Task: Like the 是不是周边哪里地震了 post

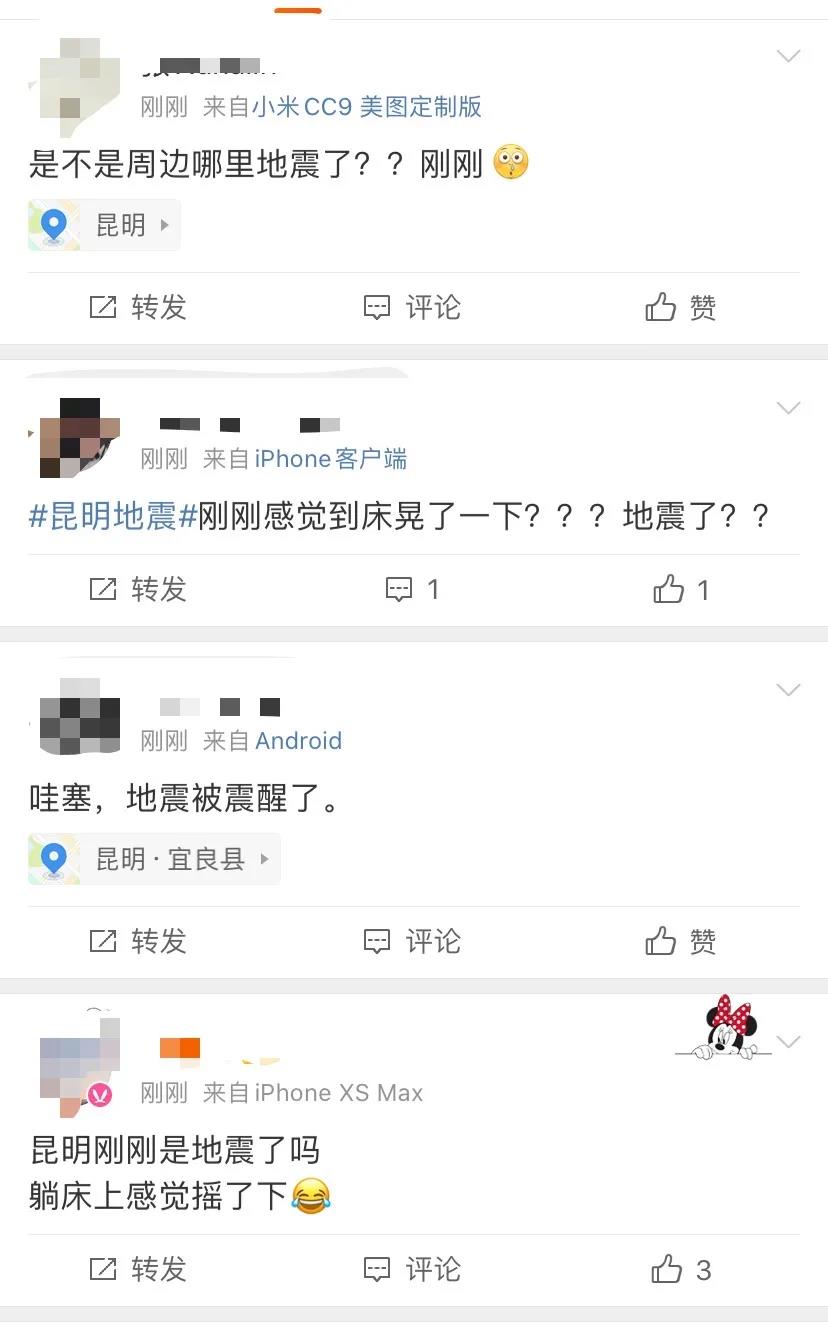Action: [680, 307]
